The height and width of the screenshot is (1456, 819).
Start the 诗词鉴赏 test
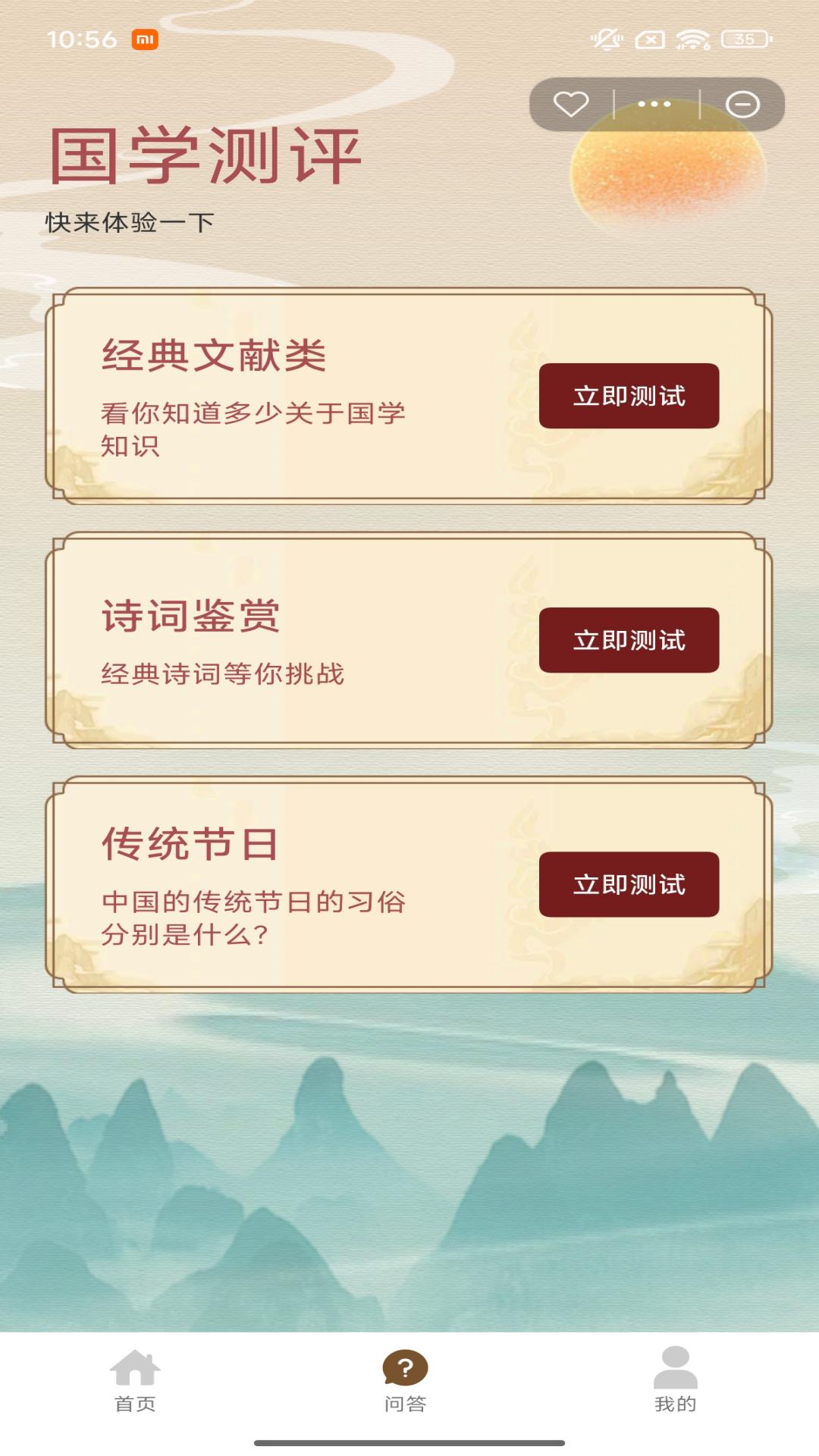[629, 640]
